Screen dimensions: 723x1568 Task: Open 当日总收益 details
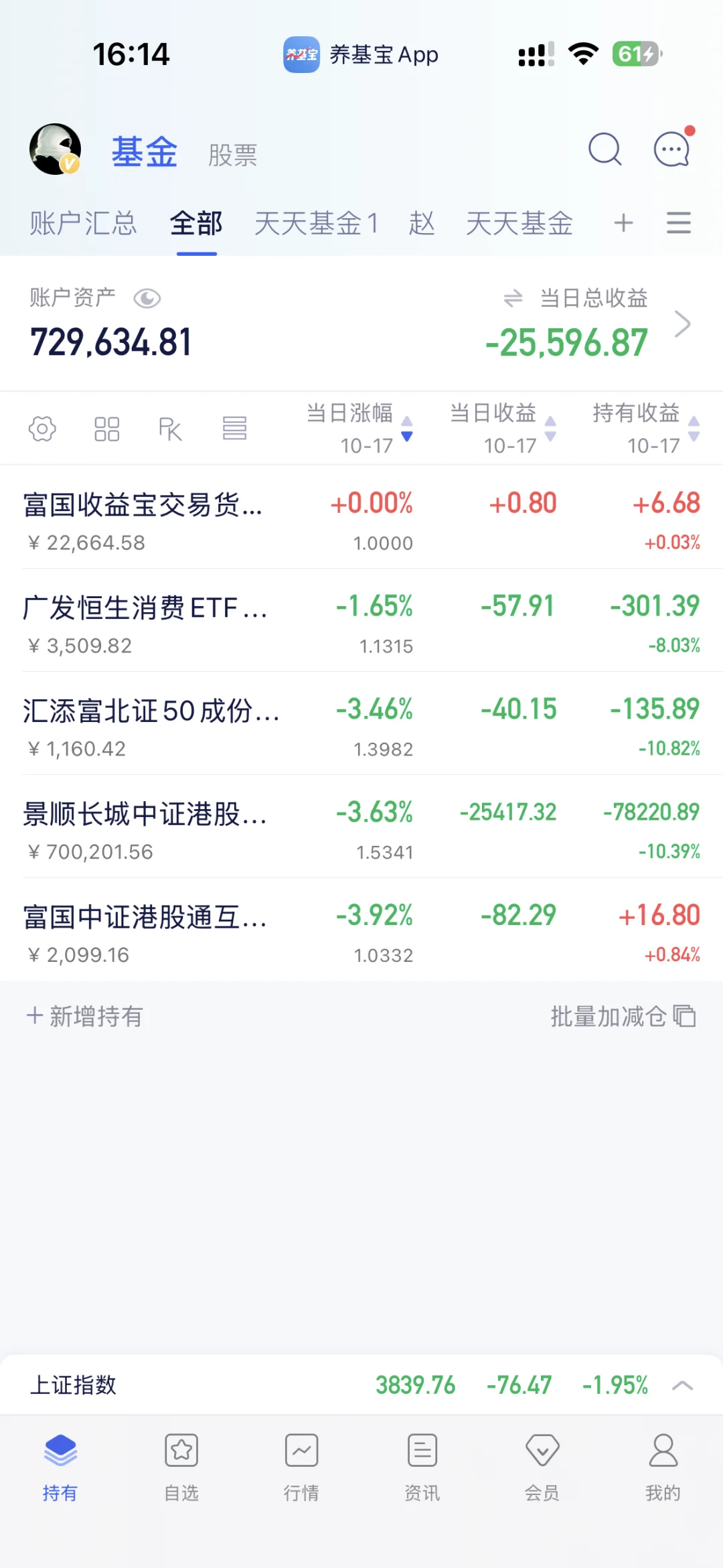click(x=681, y=324)
